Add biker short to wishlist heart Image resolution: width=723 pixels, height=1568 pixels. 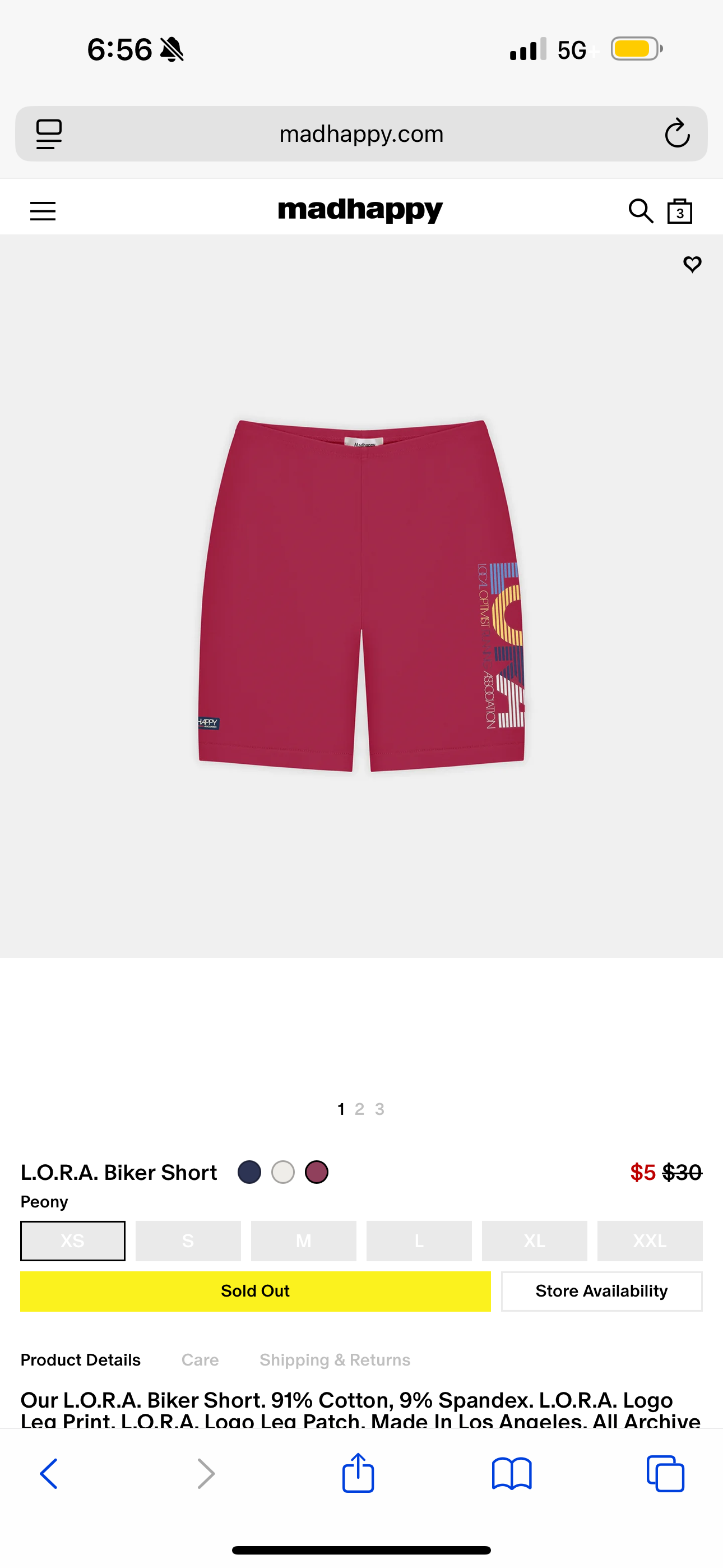tap(692, 264)
